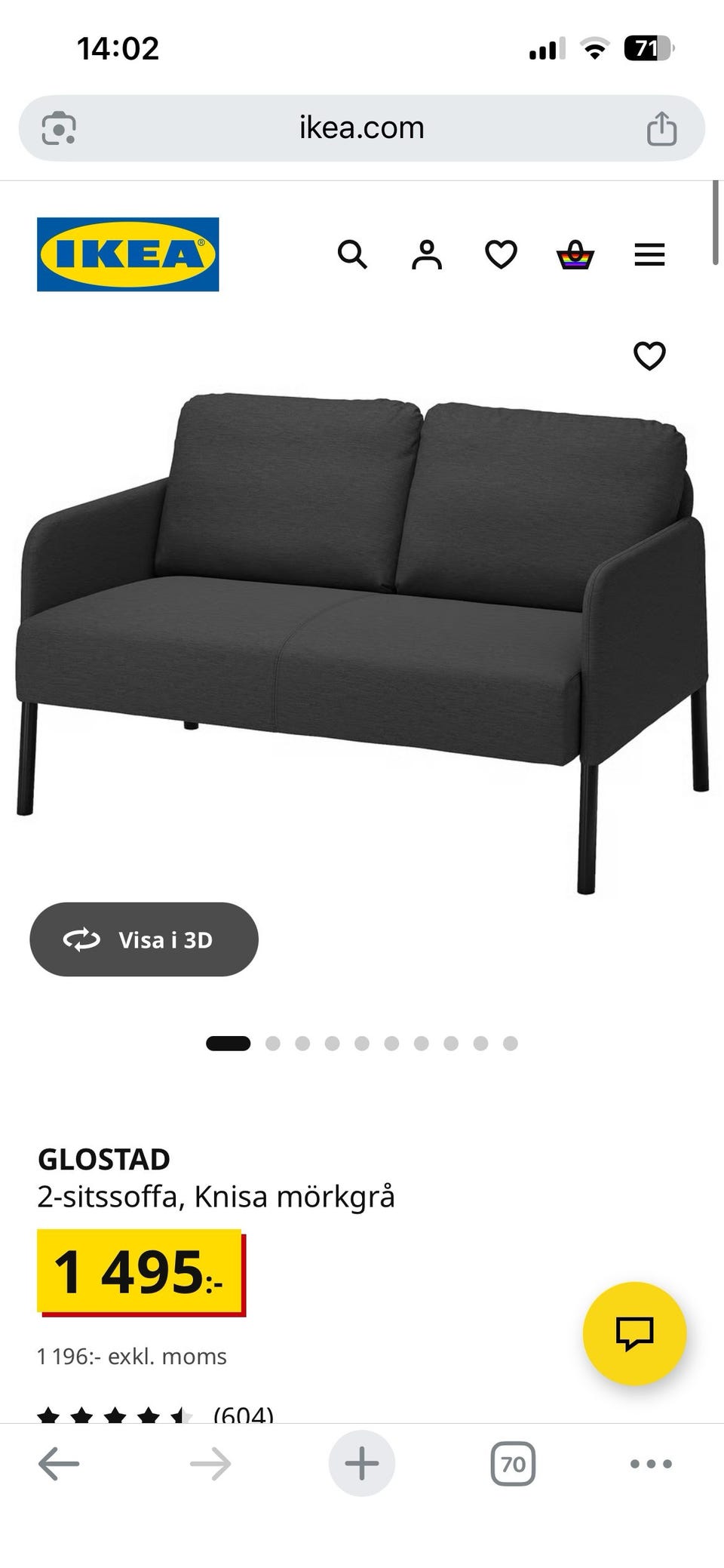The width and height of the screenshot is (724, 1568).
Task: Open the shopping basket
Action: pyautogui.click(x=575, y=255)
